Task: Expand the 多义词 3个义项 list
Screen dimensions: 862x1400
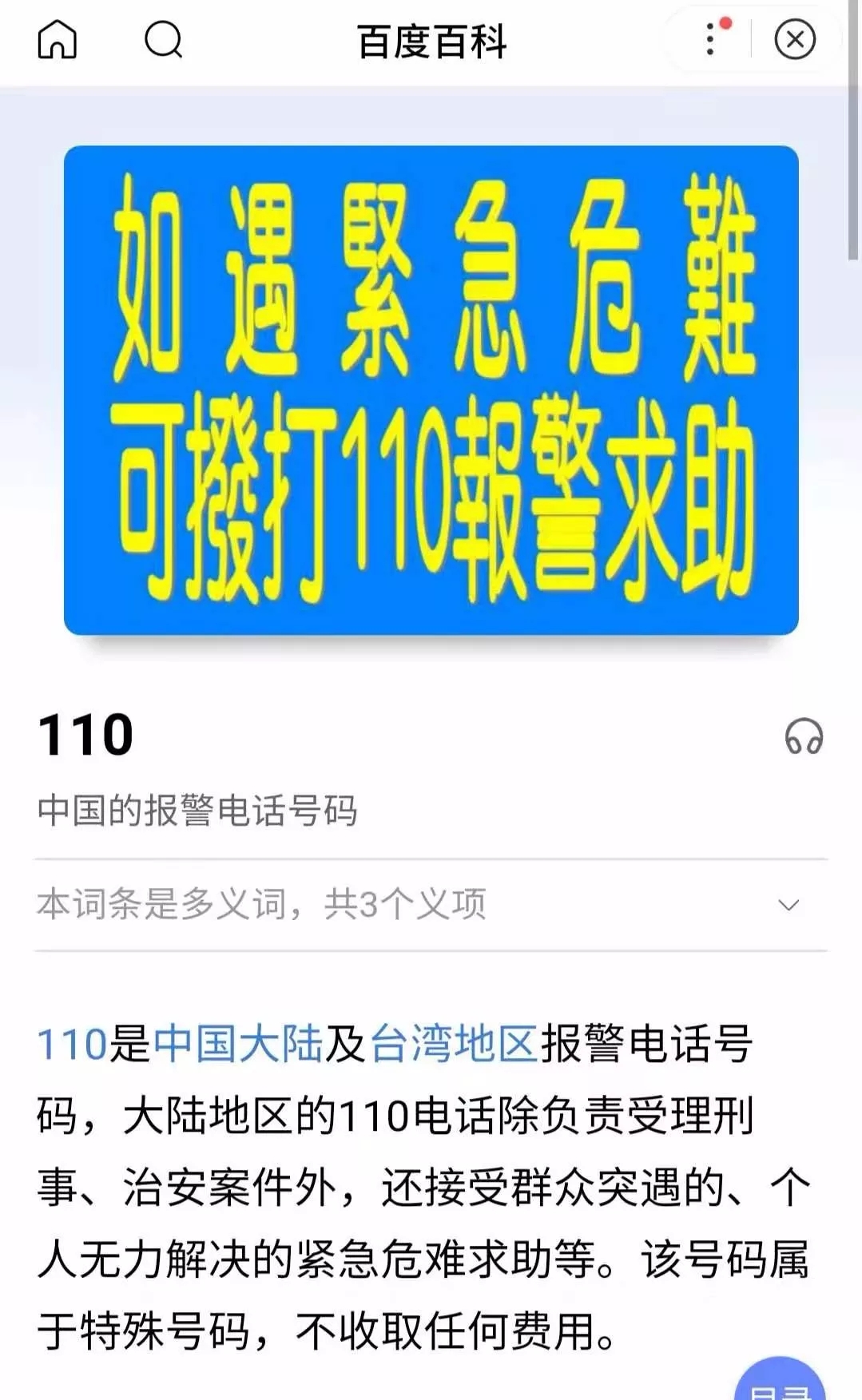Action: point(789,905)
